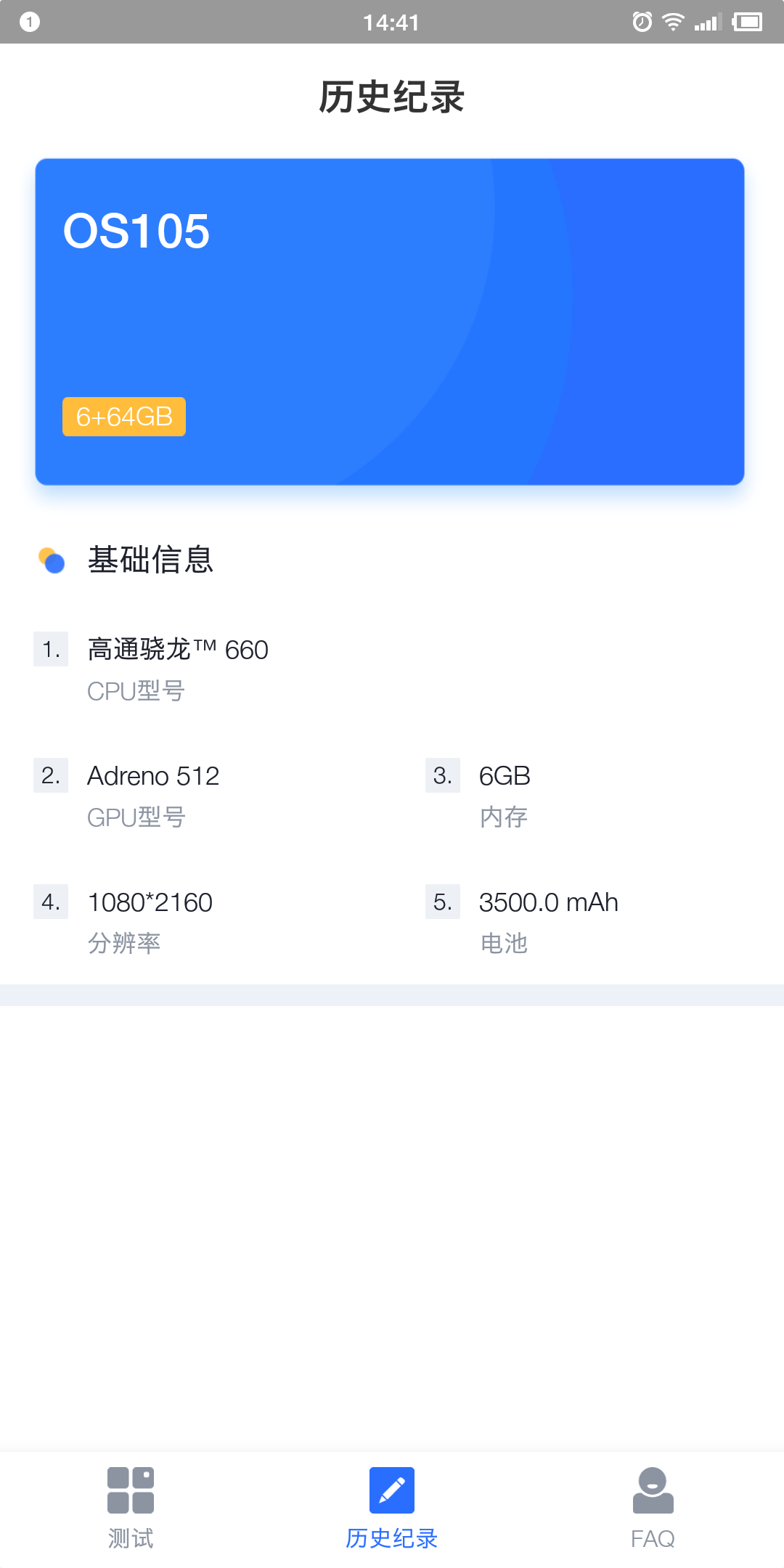Image resolution: width=784 pixels, height=1568 pixels.
Task: Select the 测试 grid icon in bottom navigation
Action: click(131, 1490)
